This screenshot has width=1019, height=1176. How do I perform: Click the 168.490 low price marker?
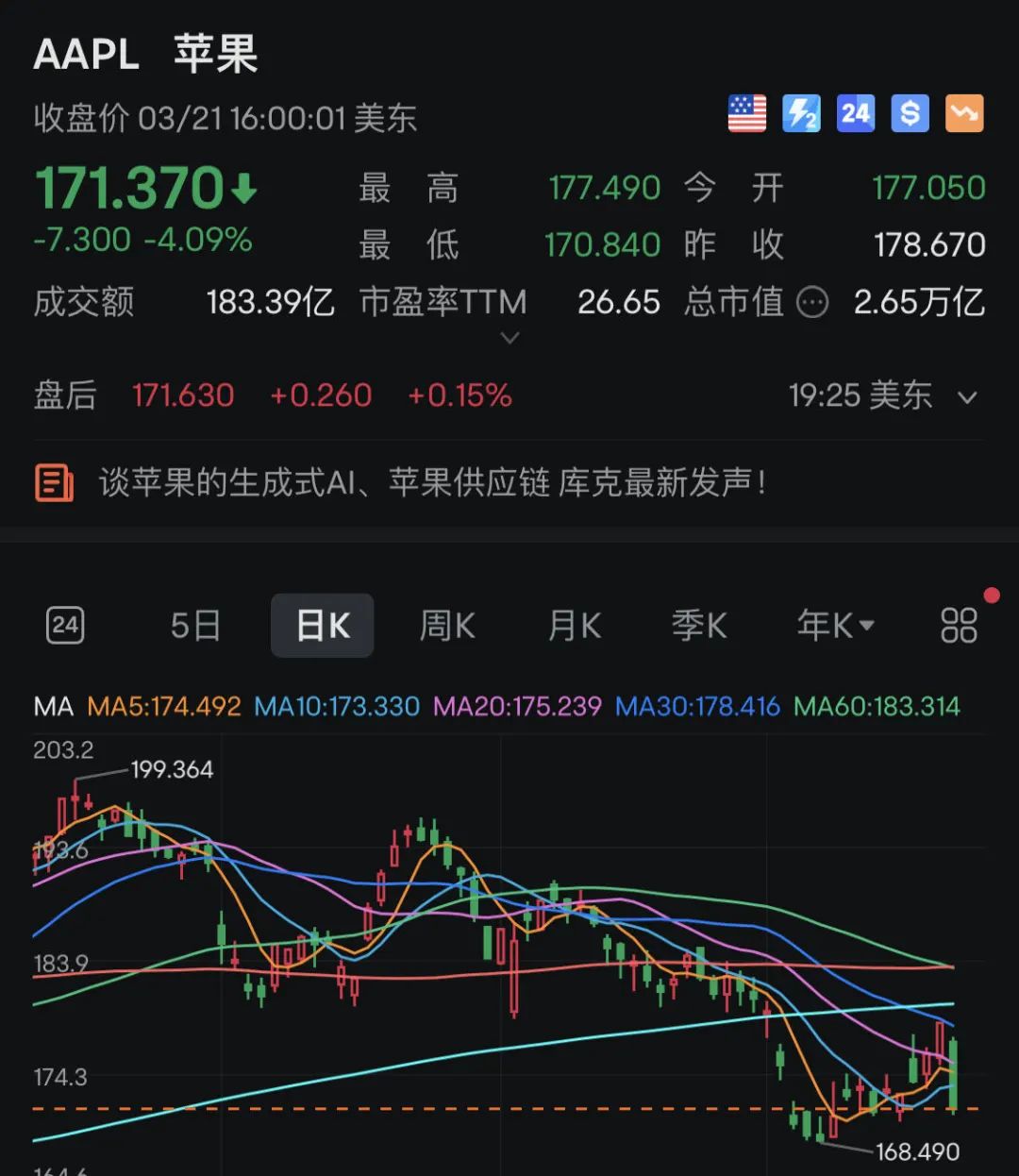(x=920, y=1150)
